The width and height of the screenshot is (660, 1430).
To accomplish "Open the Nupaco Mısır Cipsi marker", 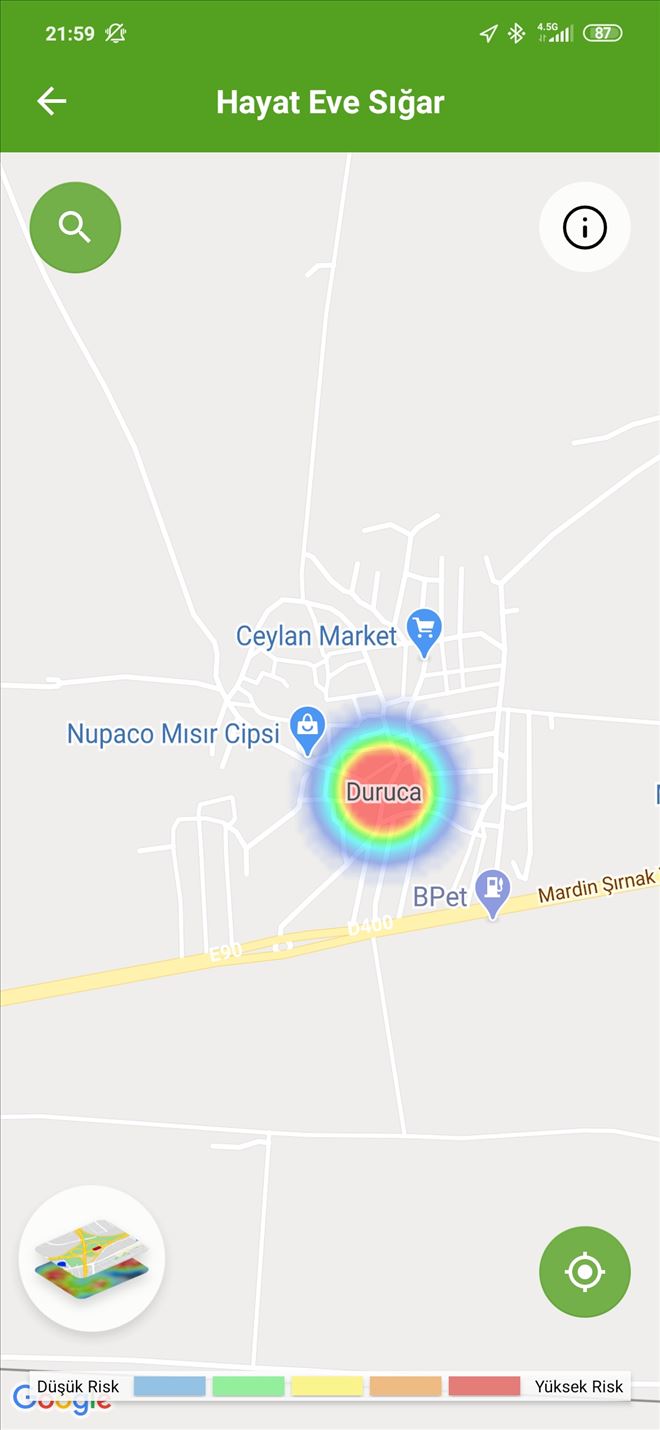I will click(x=307, y=730).
